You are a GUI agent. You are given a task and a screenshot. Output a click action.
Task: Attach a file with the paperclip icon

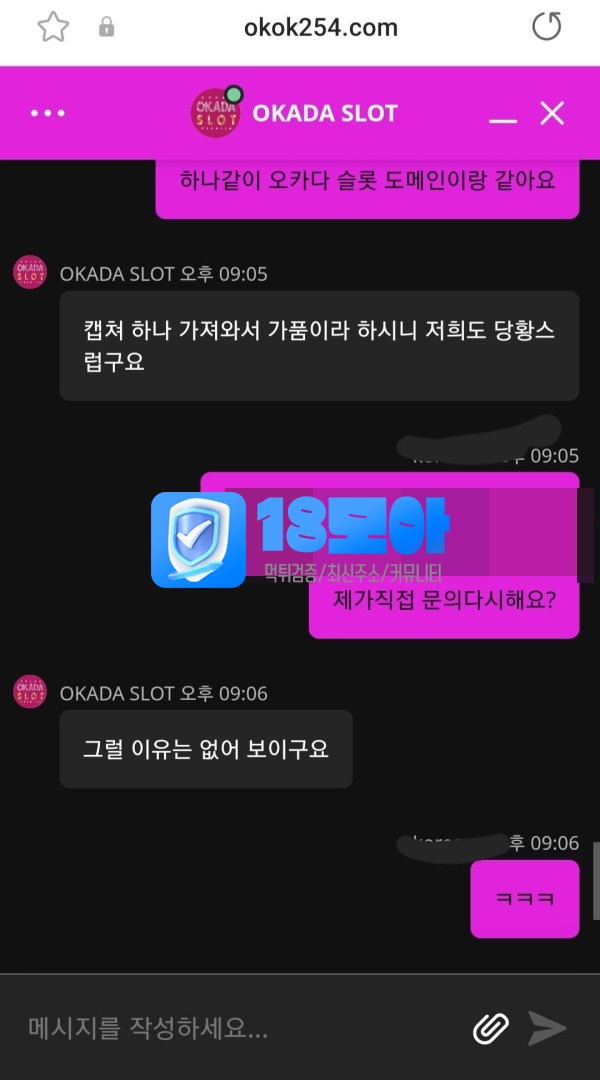[x=490, y=1027]
